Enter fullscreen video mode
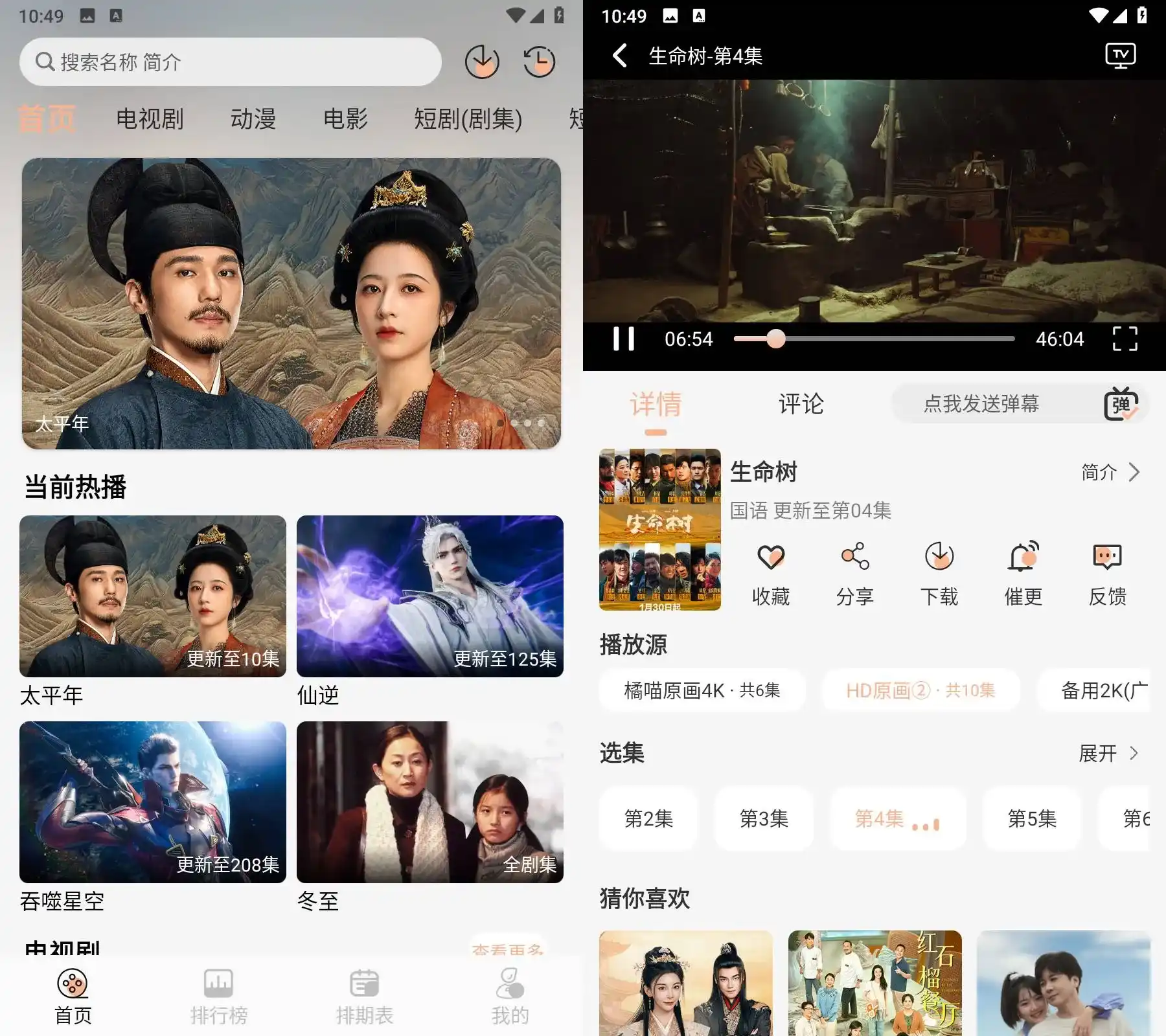Viewport: 1166px width, 1036px height. [1125, 339]
